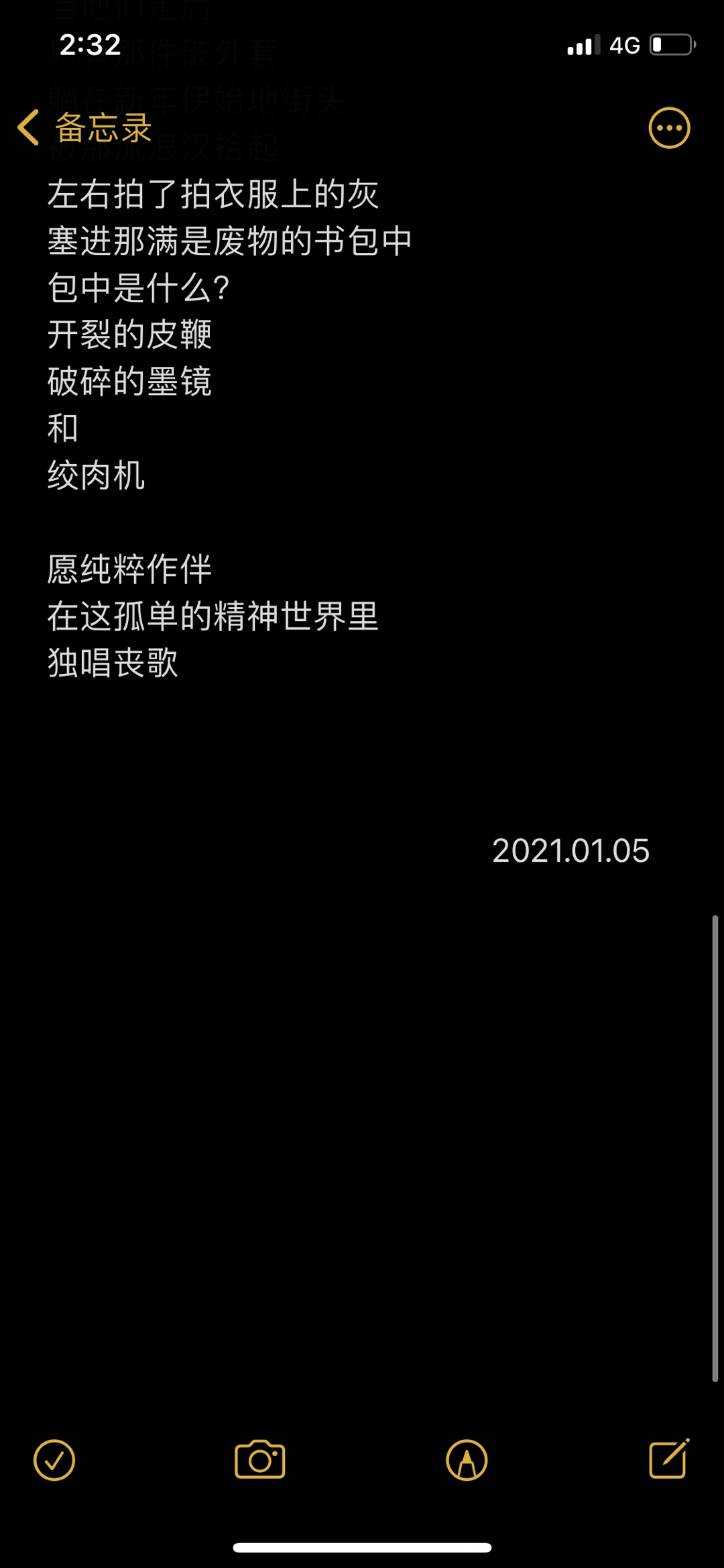Add a checklist to the note

(x=54, y=1460)
